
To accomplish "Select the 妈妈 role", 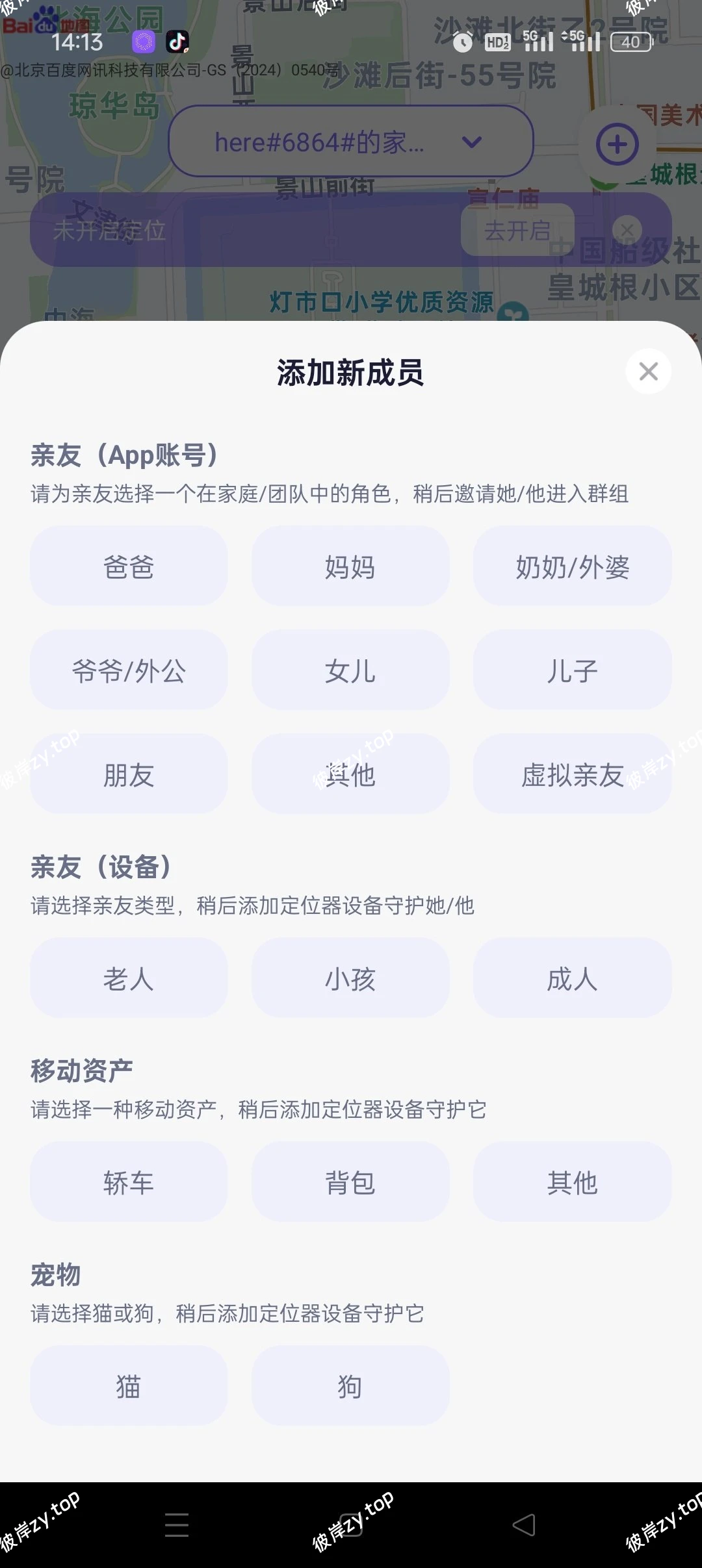I will [350, 566].
